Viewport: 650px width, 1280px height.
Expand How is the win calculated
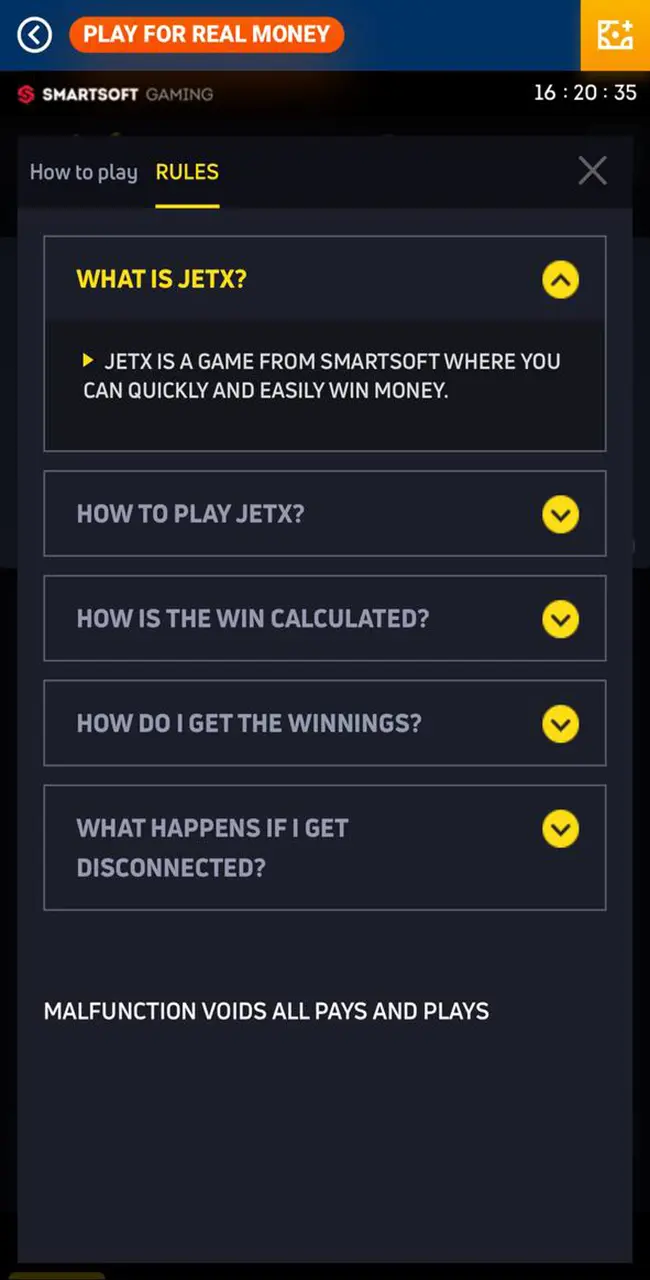pyautogui.click(x=560, y=619)
